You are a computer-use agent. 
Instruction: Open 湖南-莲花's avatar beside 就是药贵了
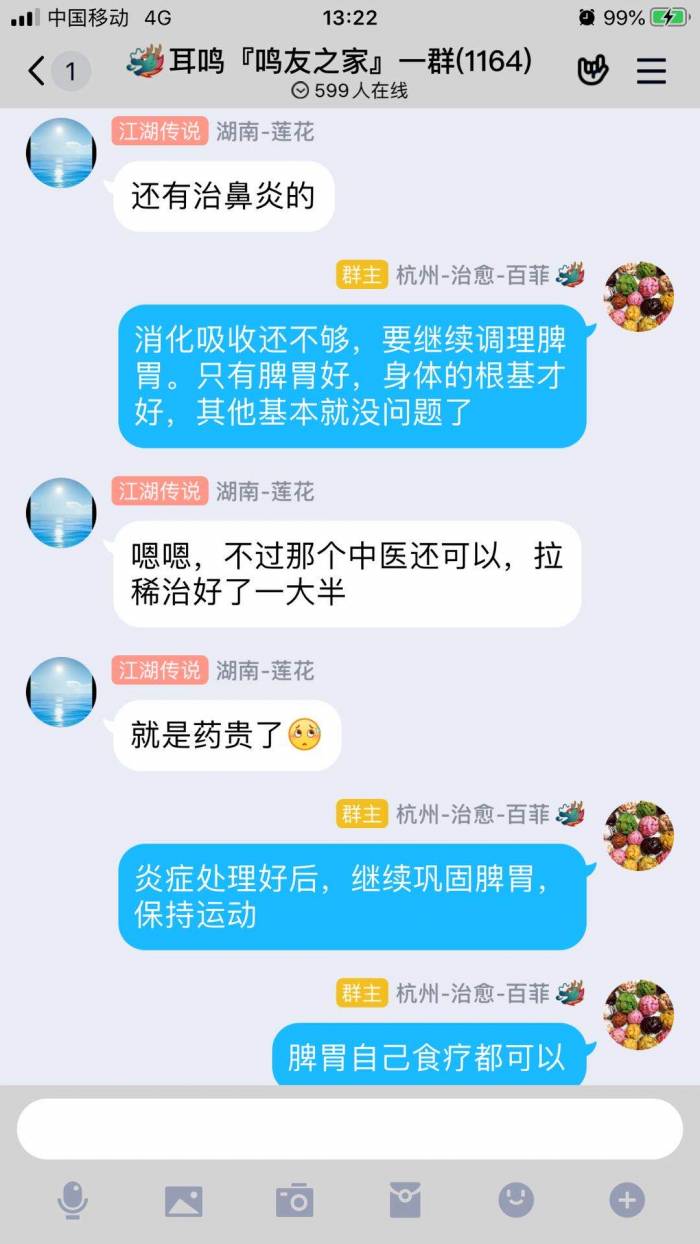(61, 692)
